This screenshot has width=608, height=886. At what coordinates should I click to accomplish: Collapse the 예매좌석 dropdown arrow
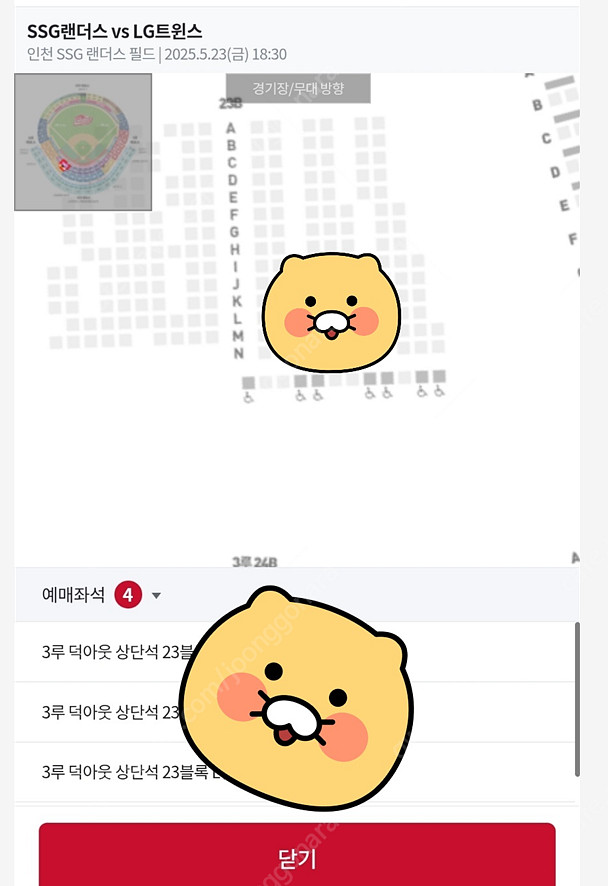pyautogui.click(x=156, y=596)
